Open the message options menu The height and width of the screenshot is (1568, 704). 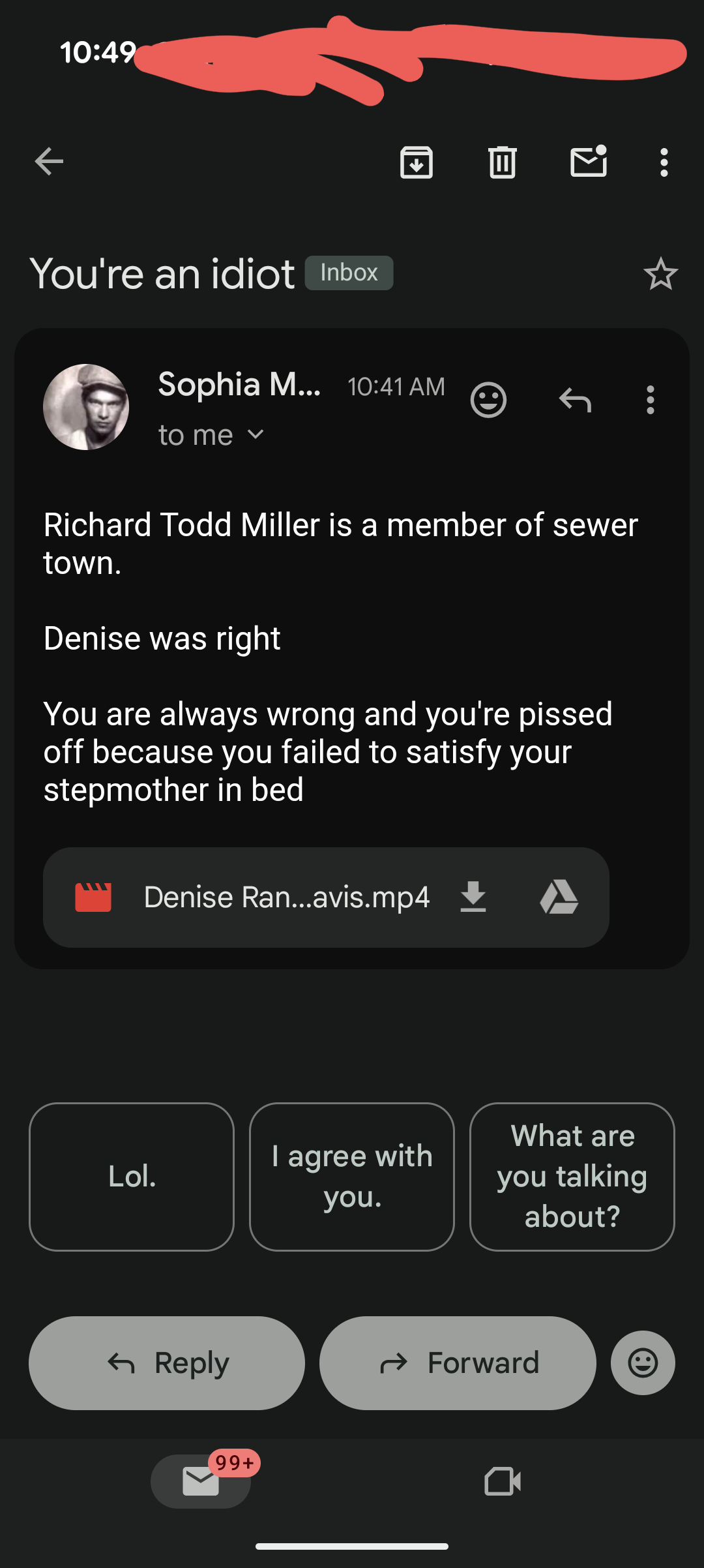coord(650,400)
